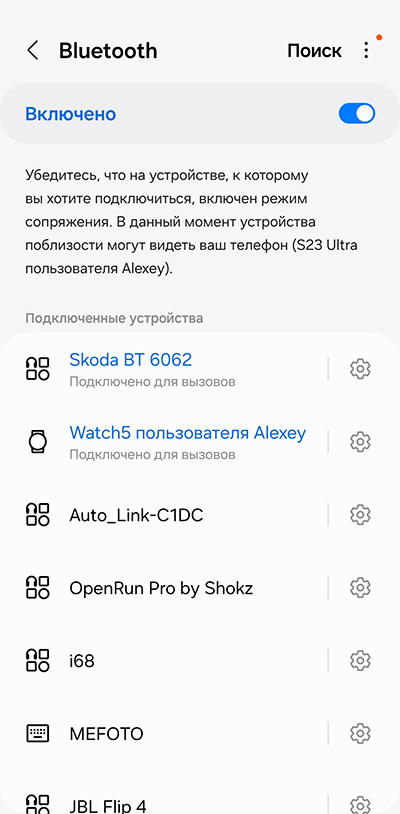The image size is (400, 814).
Task: Open settings gear for Auto_Link-C1DC
Action: pos(360,515)
